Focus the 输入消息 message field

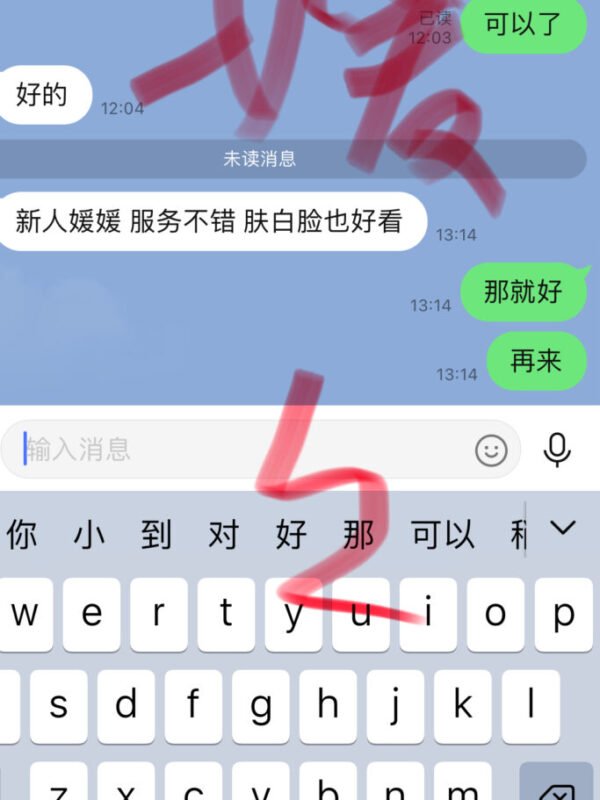pyautogui.click(x=260, y=449)
